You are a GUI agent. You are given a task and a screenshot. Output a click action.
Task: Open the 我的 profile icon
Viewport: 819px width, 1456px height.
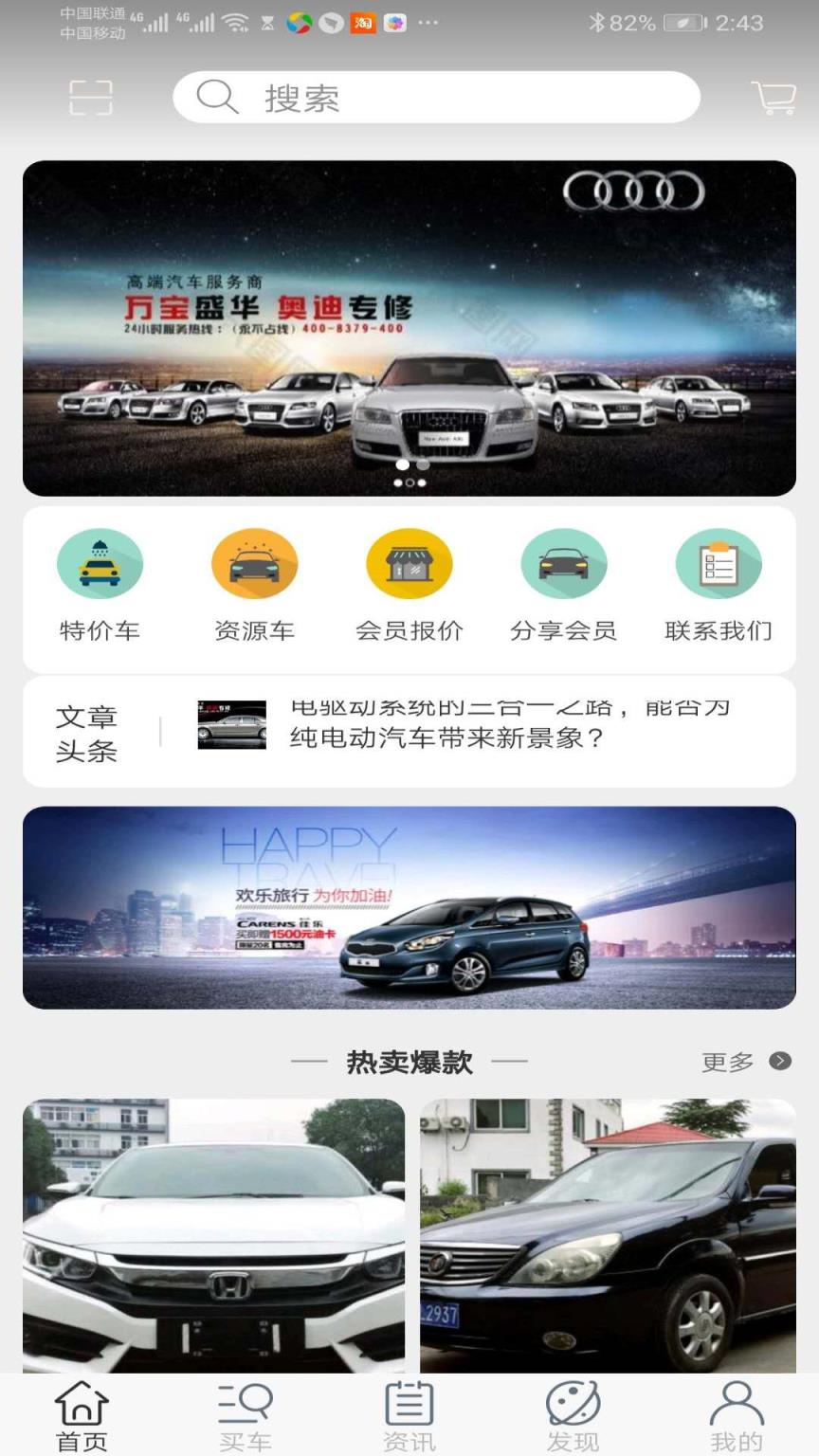click(737, 1410)
